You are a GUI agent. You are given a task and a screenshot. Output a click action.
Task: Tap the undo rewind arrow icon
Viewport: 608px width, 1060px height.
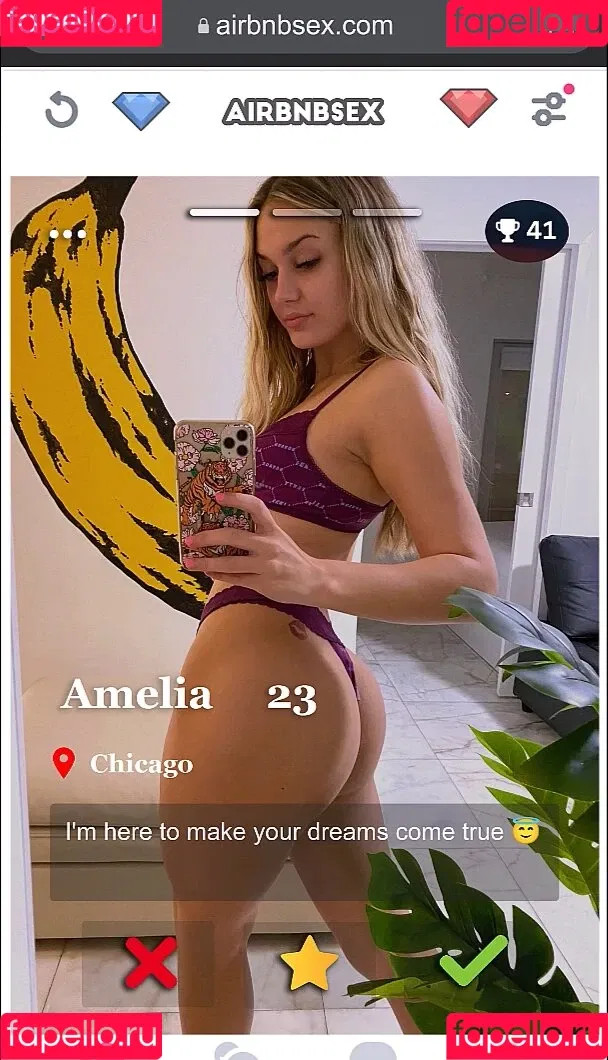pyautogui.click(x=61, y=110)
